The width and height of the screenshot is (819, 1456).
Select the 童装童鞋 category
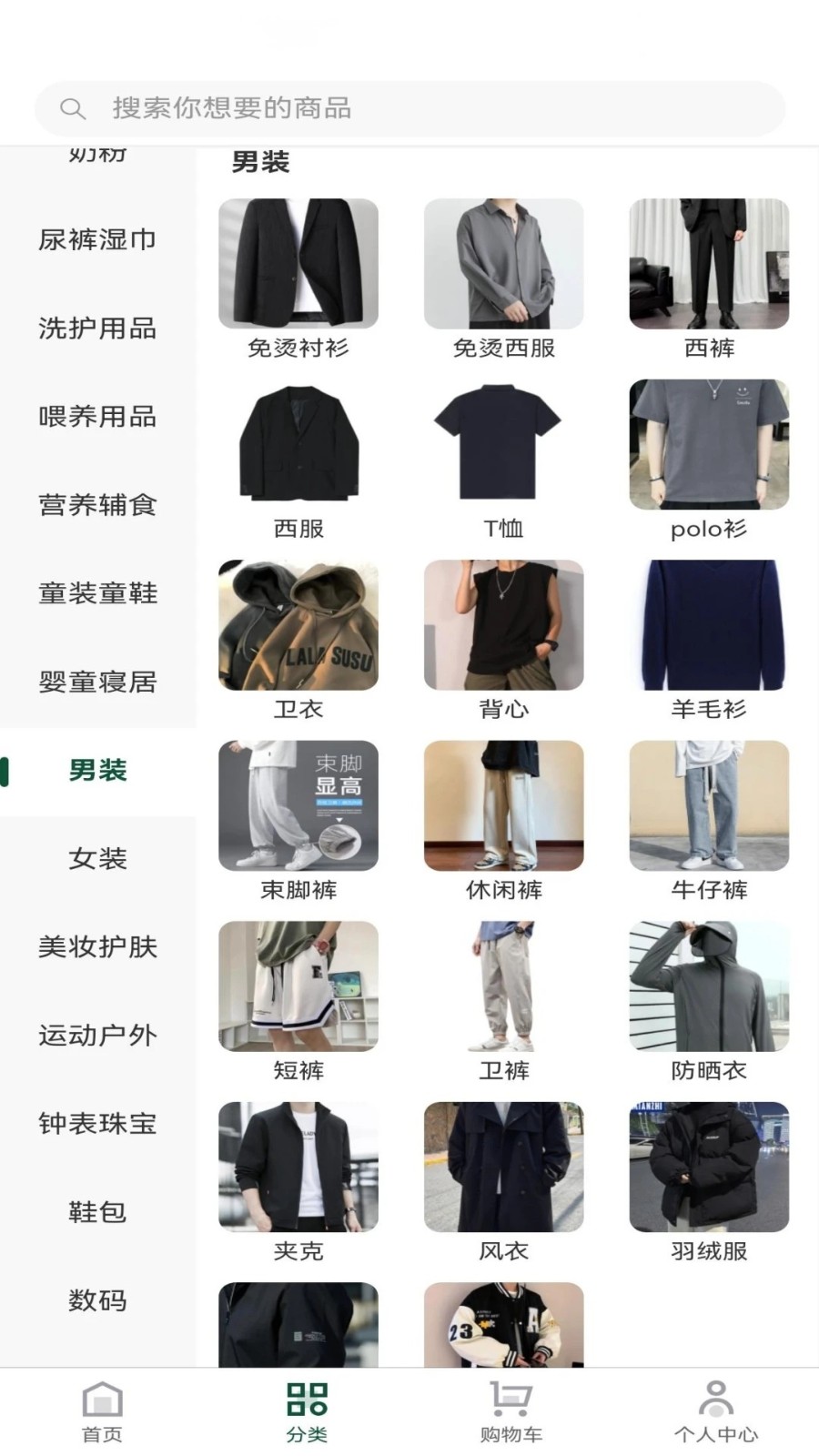click(97, 593)
